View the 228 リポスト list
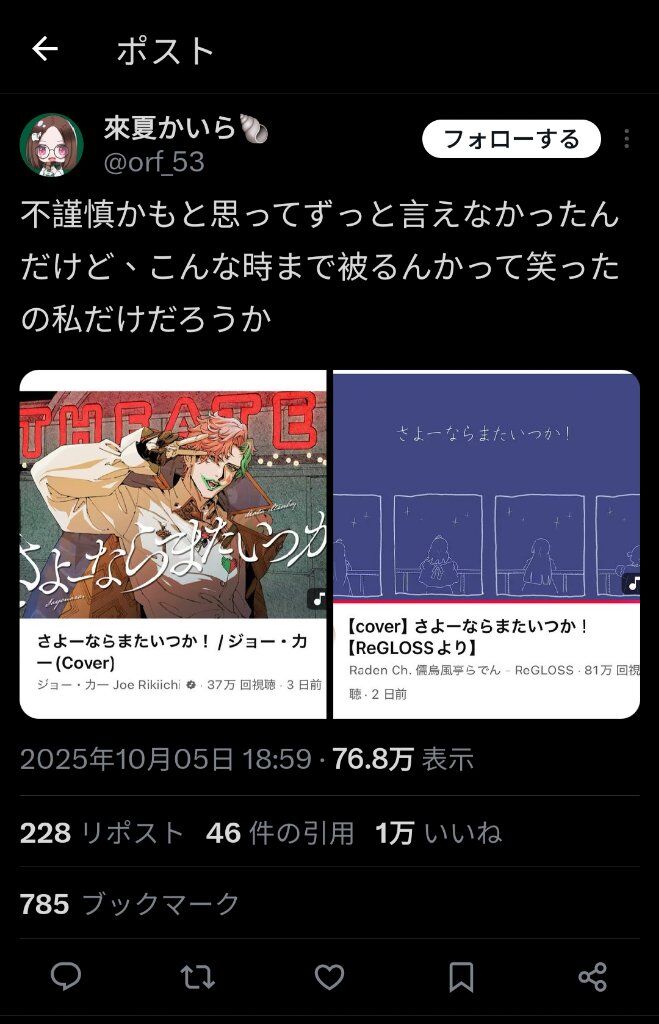 (x=102, y=833)
